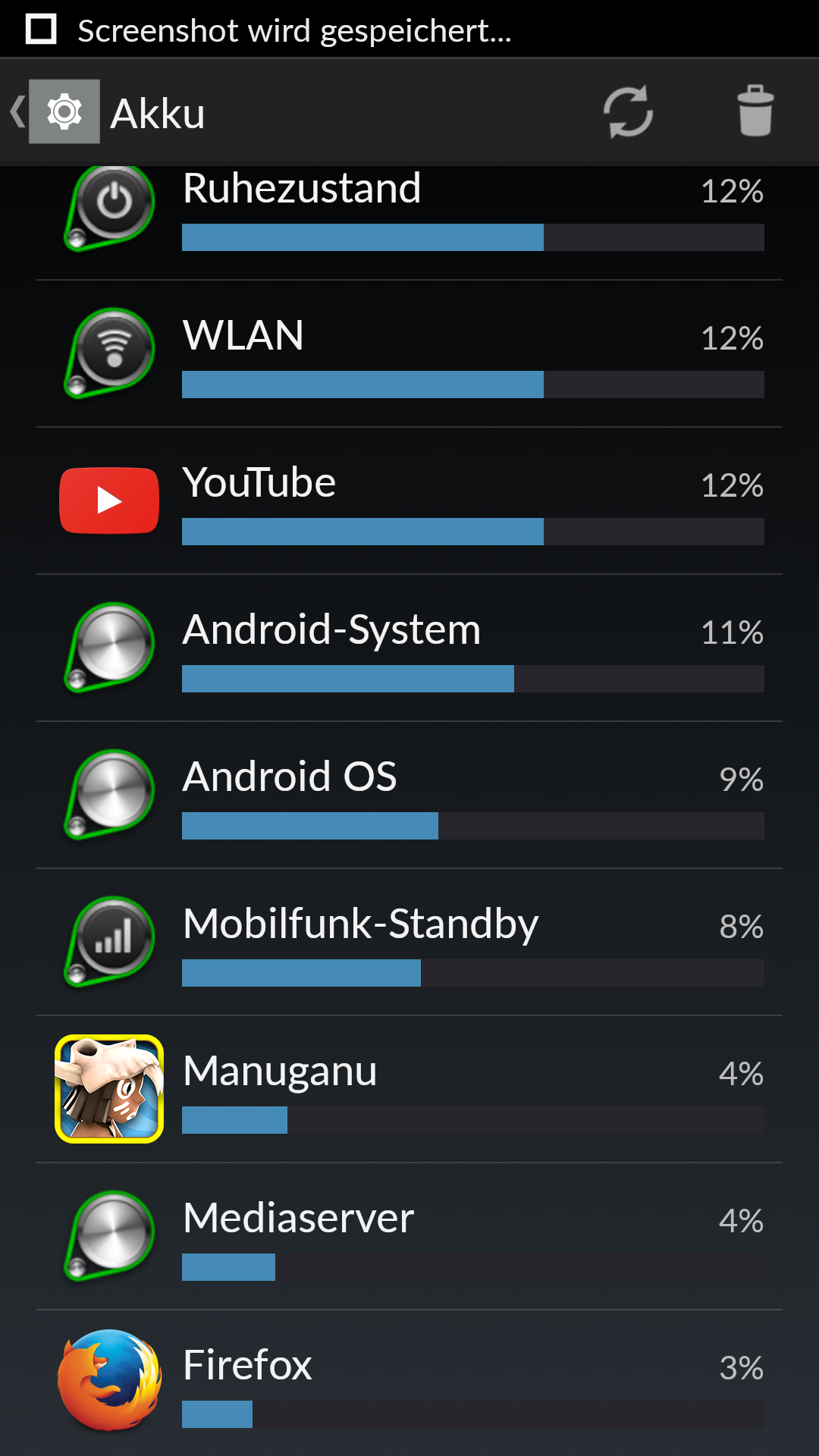Tap the trash icon to reset stats
This screenshot has width=819, height=1456.
coord(755,112)
